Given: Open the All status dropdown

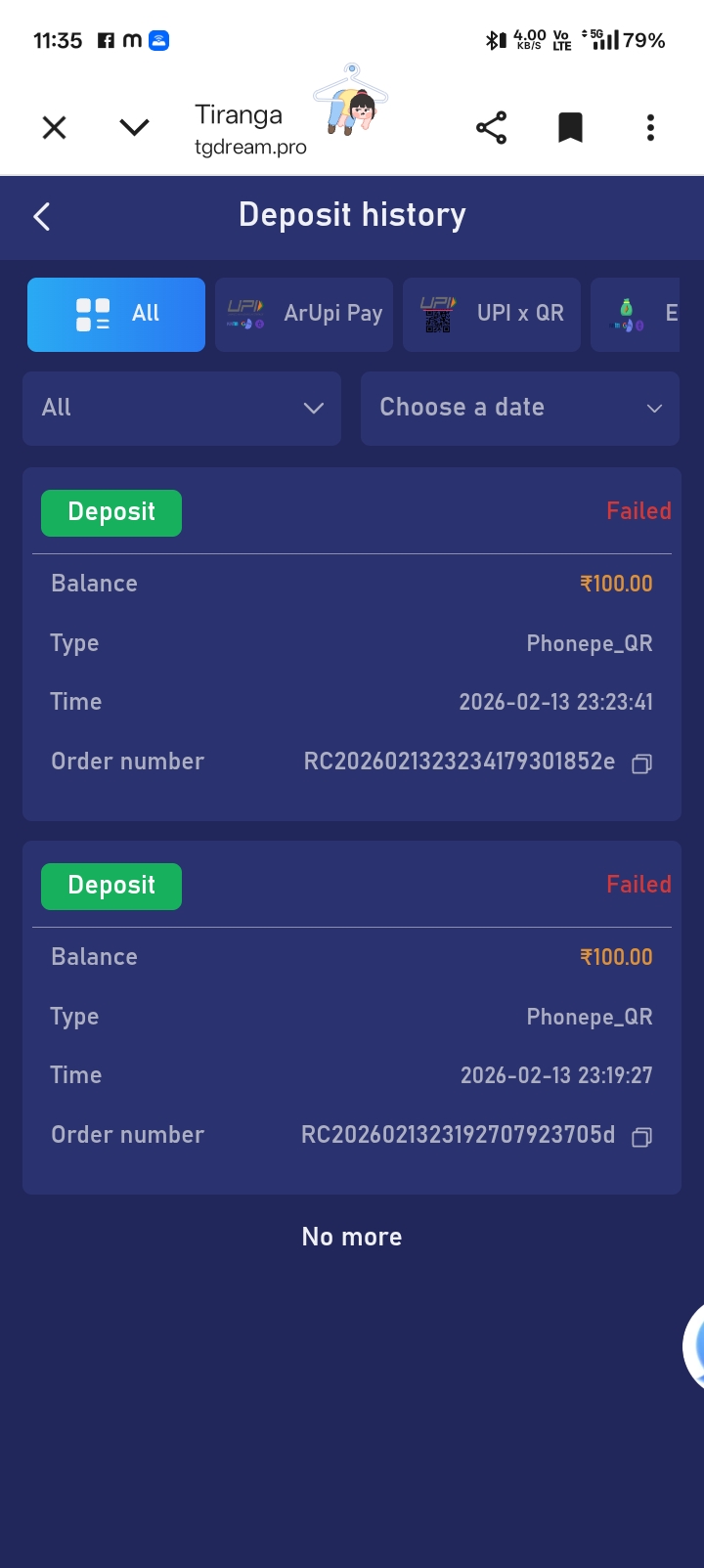Looking at the screenshot, I should coord(182,408).
